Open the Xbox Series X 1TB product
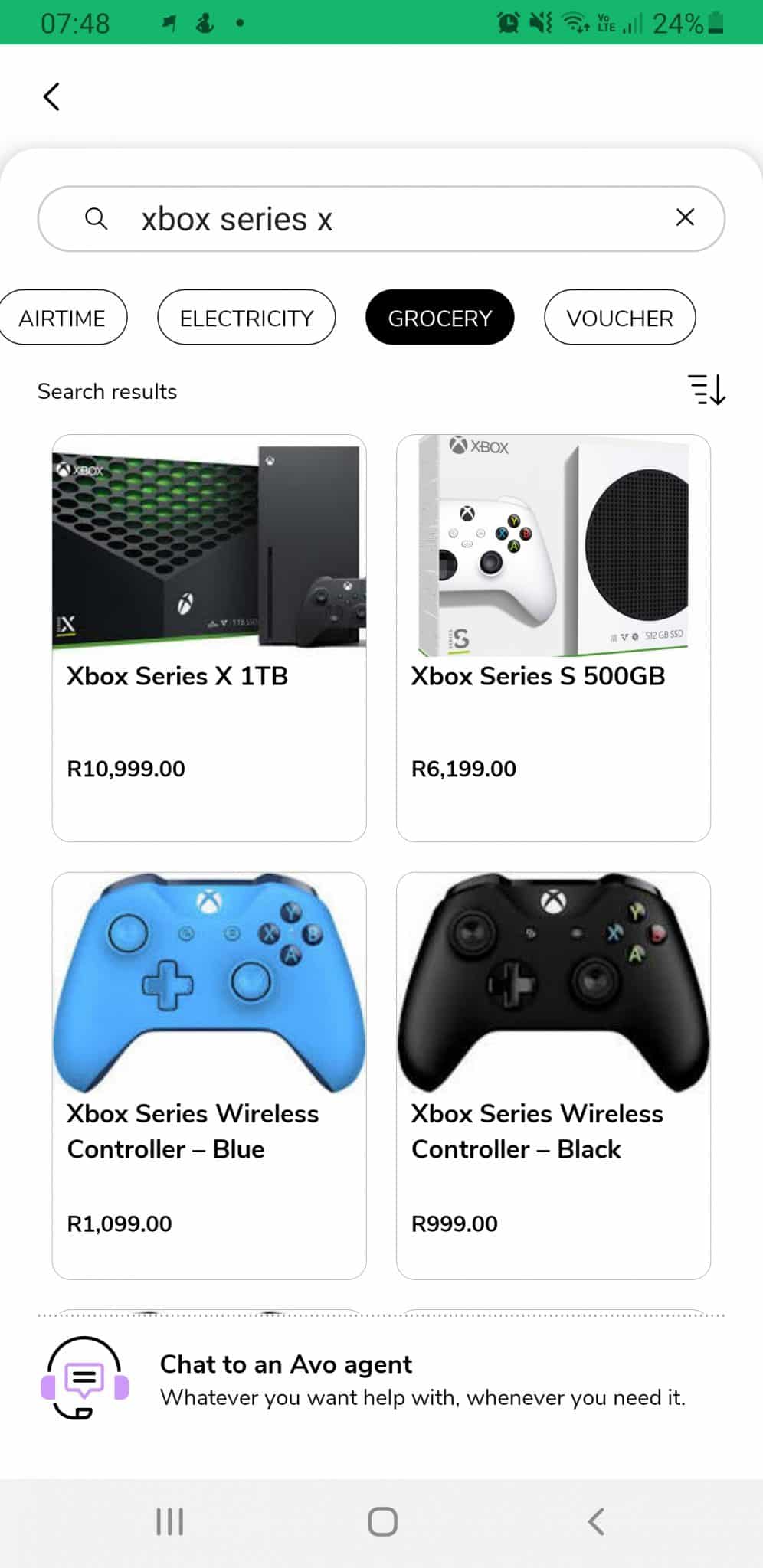 (x=209, y=638)
